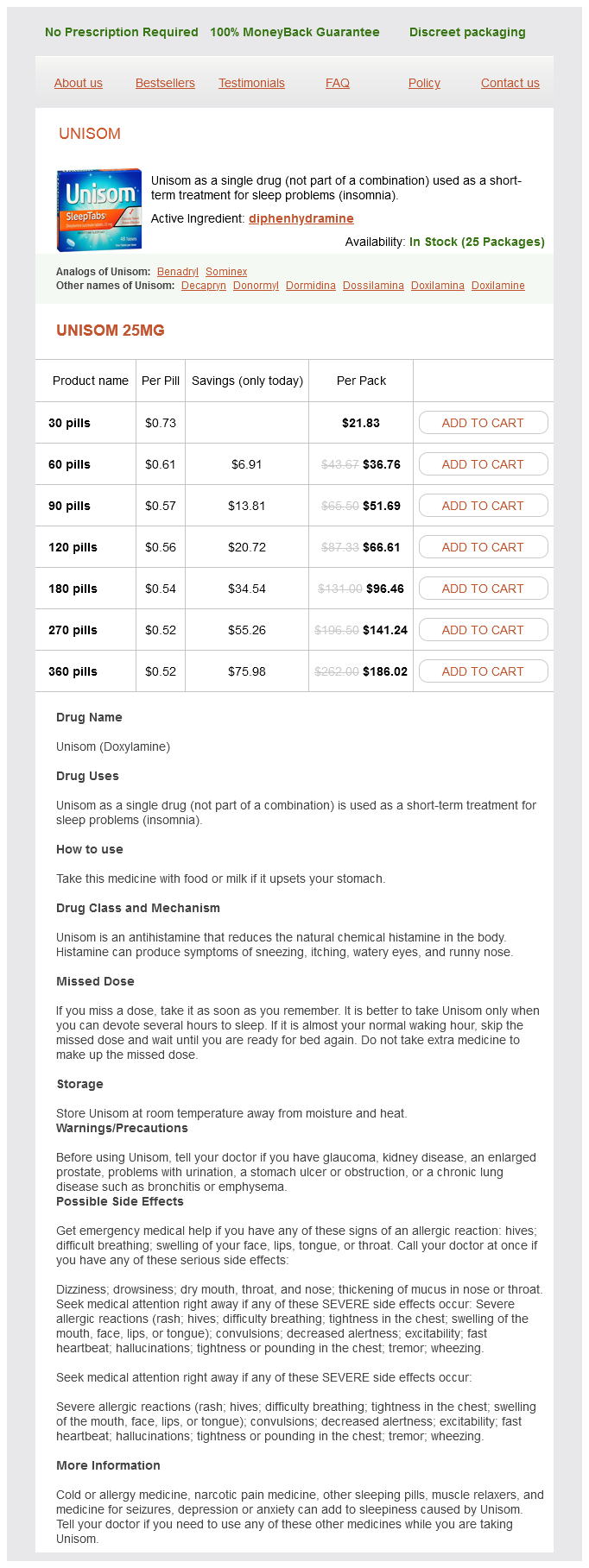Add 180 pills pack to cart

pyautogui.click(x=483, y=589)
